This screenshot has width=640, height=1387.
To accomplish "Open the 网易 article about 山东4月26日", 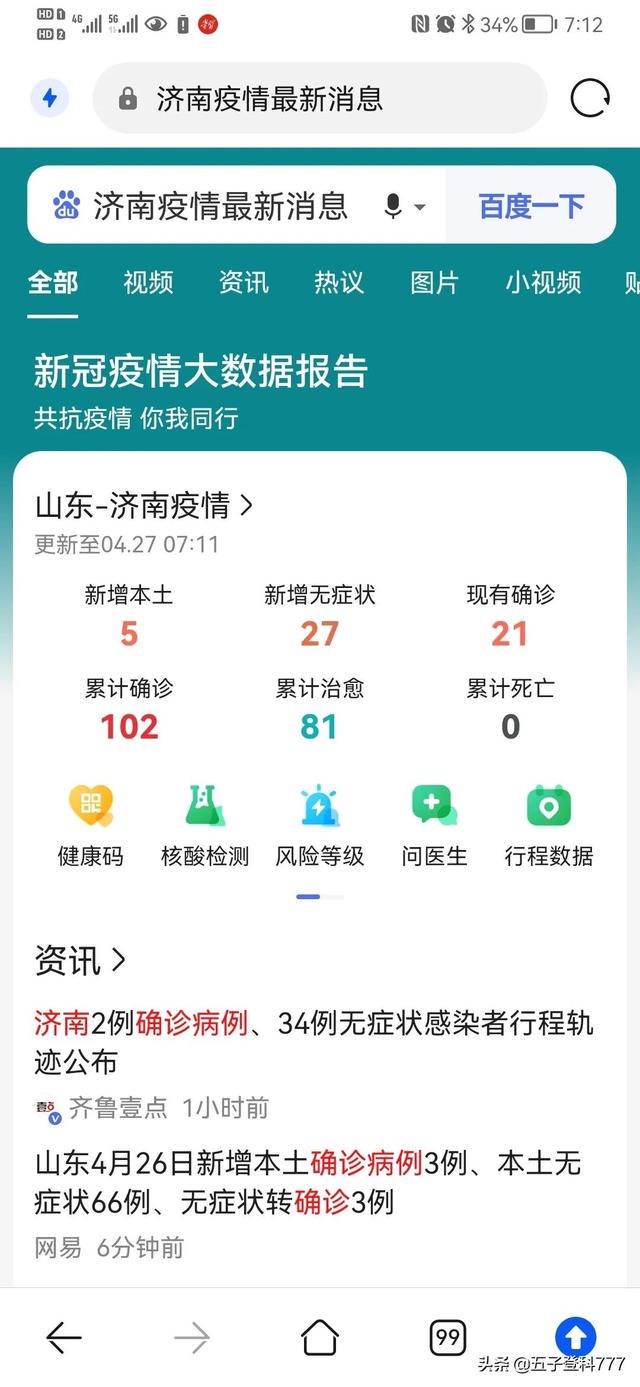I will pyautogui.click(x=307, y=1182).
